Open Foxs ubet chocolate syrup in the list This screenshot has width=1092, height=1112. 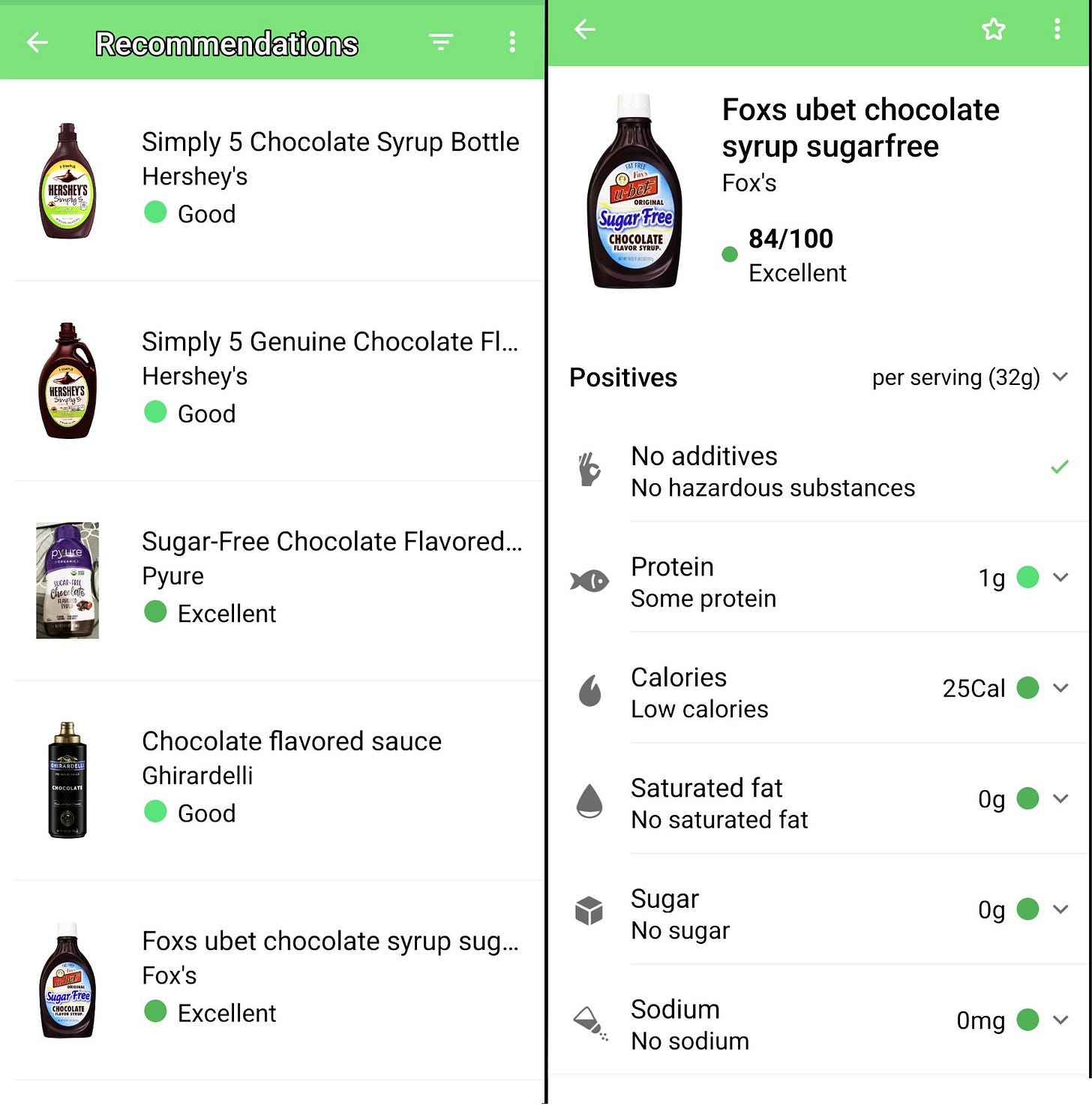point(280,980)
